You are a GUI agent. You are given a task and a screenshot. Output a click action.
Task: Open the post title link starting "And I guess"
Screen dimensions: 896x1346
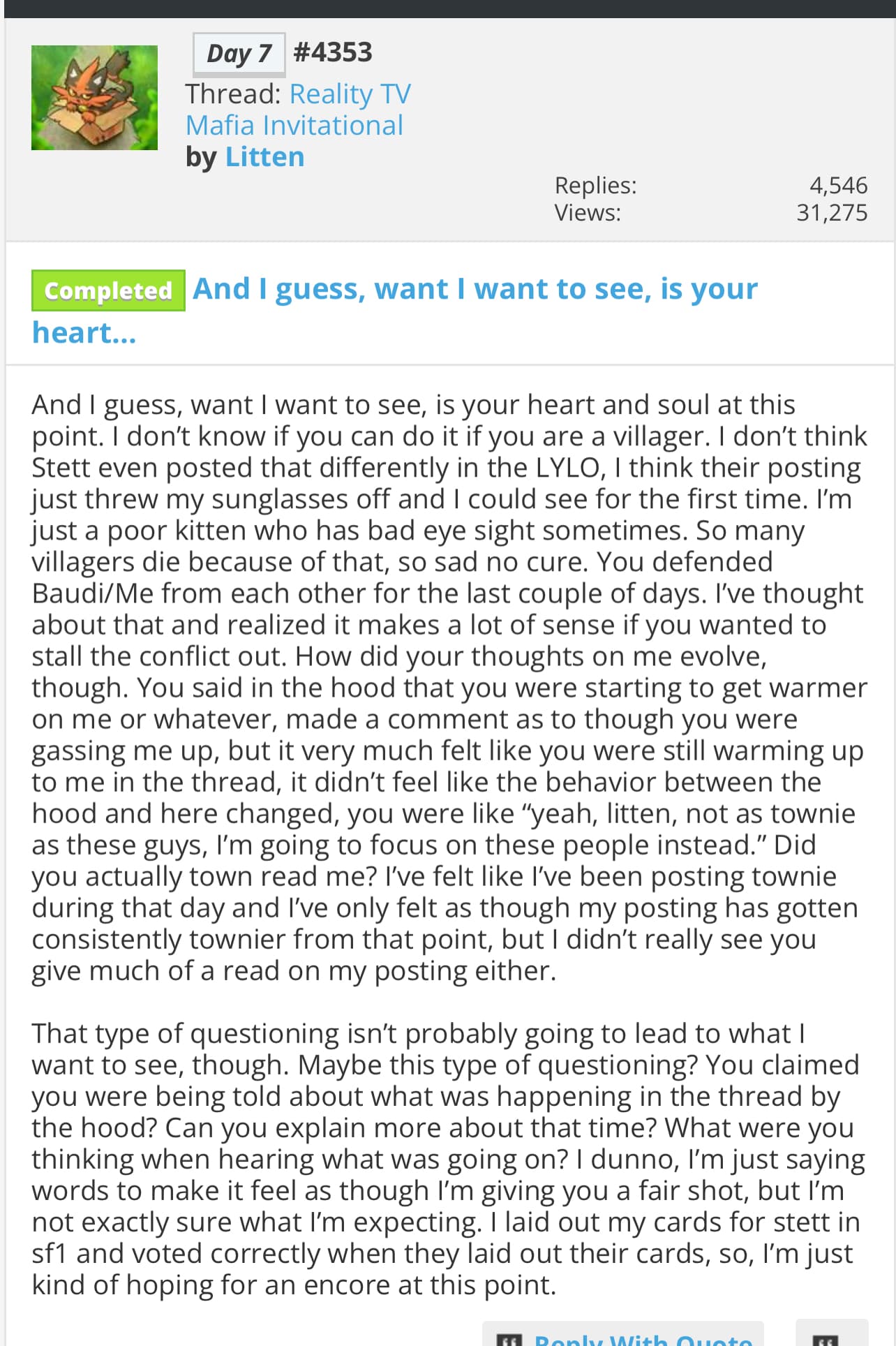click(x=475, y=289)
